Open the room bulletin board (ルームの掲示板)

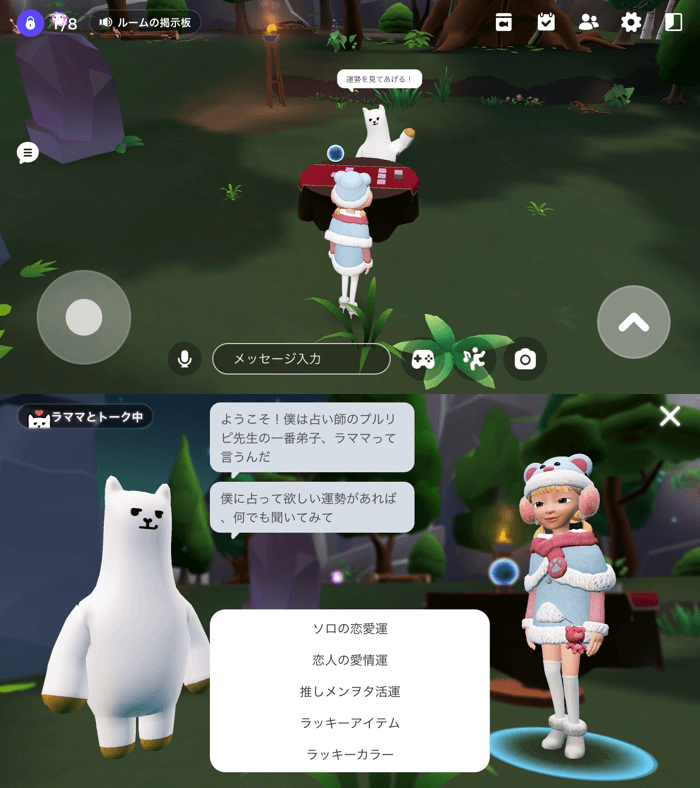(145, 22)
